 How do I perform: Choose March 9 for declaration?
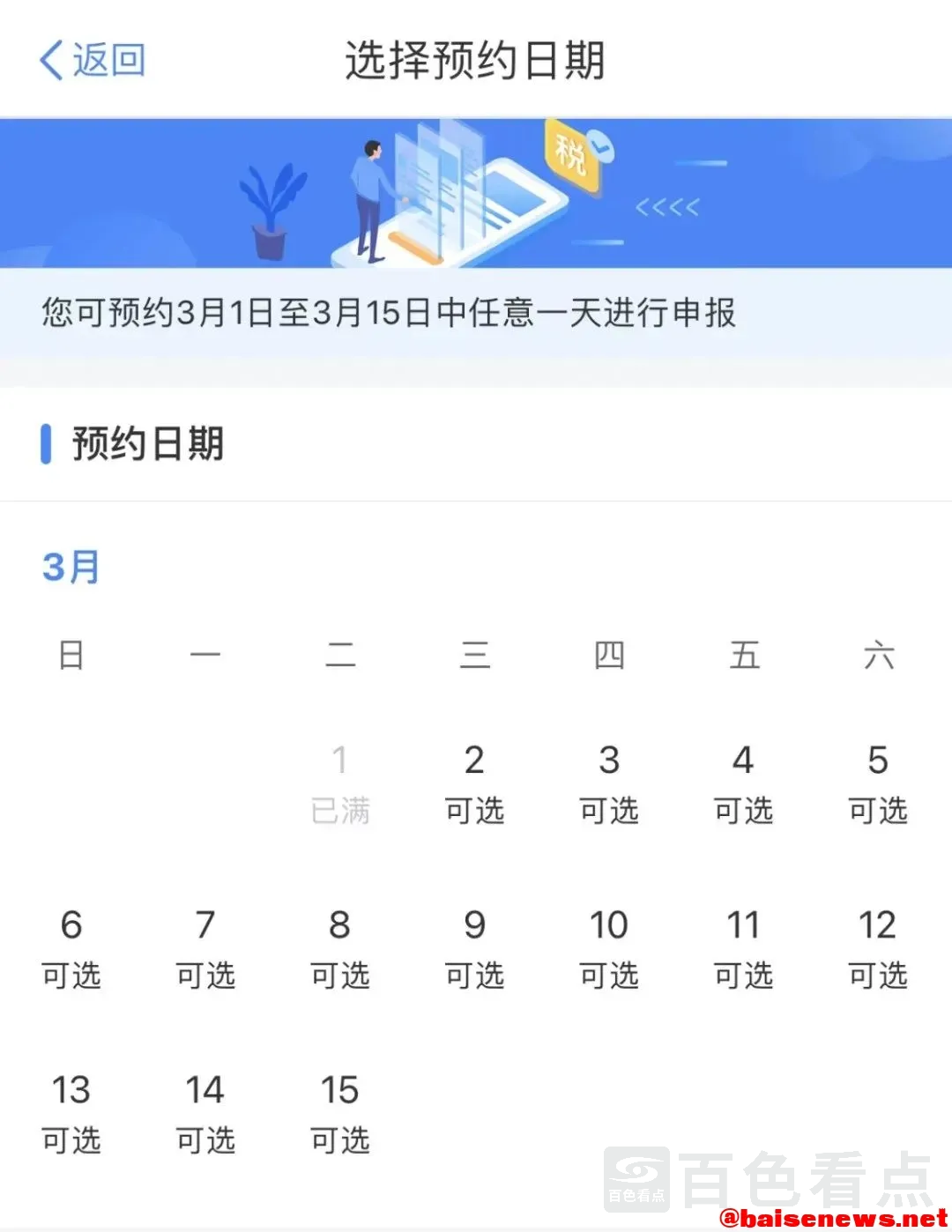(x=474, y=949)
